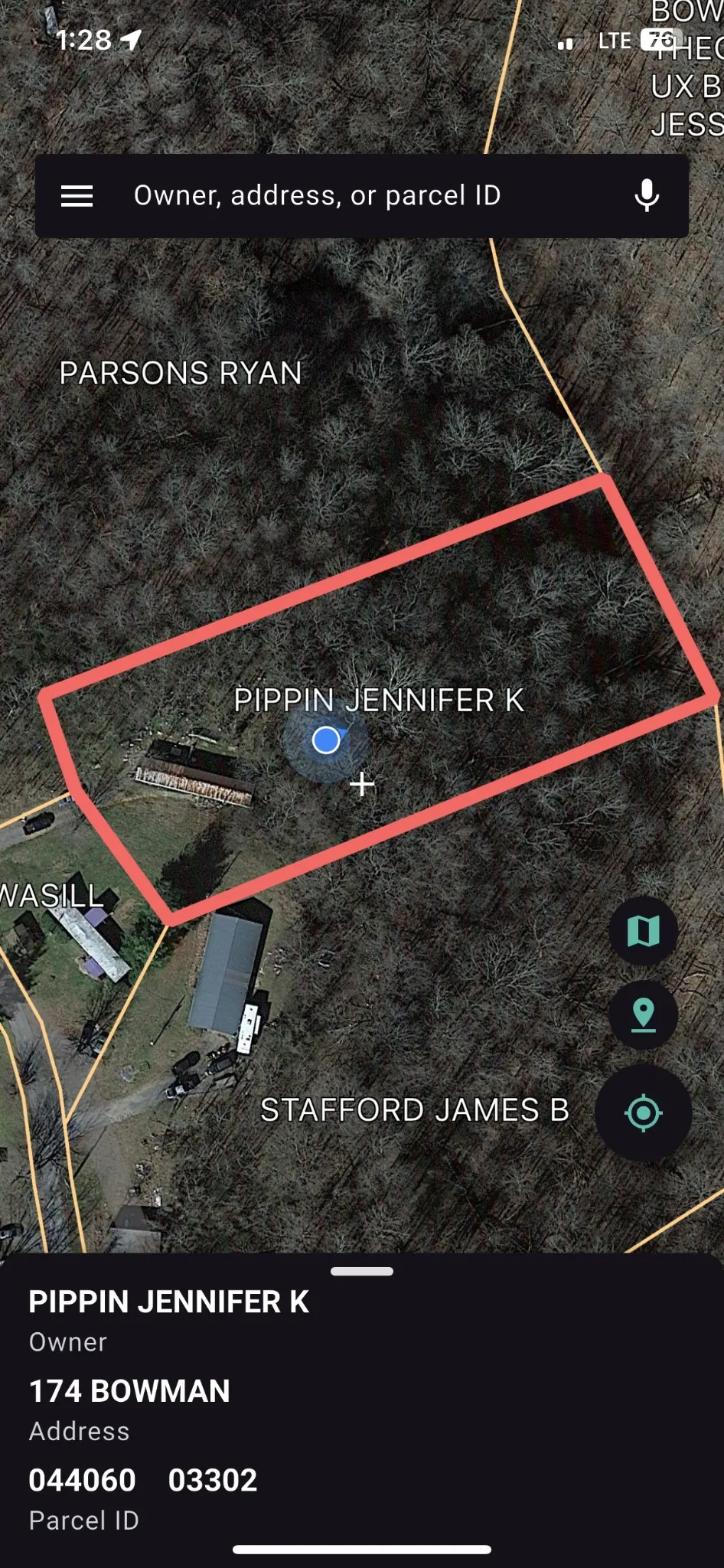This screenshot has height=1568, width=724.
Task: Center the map on my location
Action: (x=643, y=1112)
